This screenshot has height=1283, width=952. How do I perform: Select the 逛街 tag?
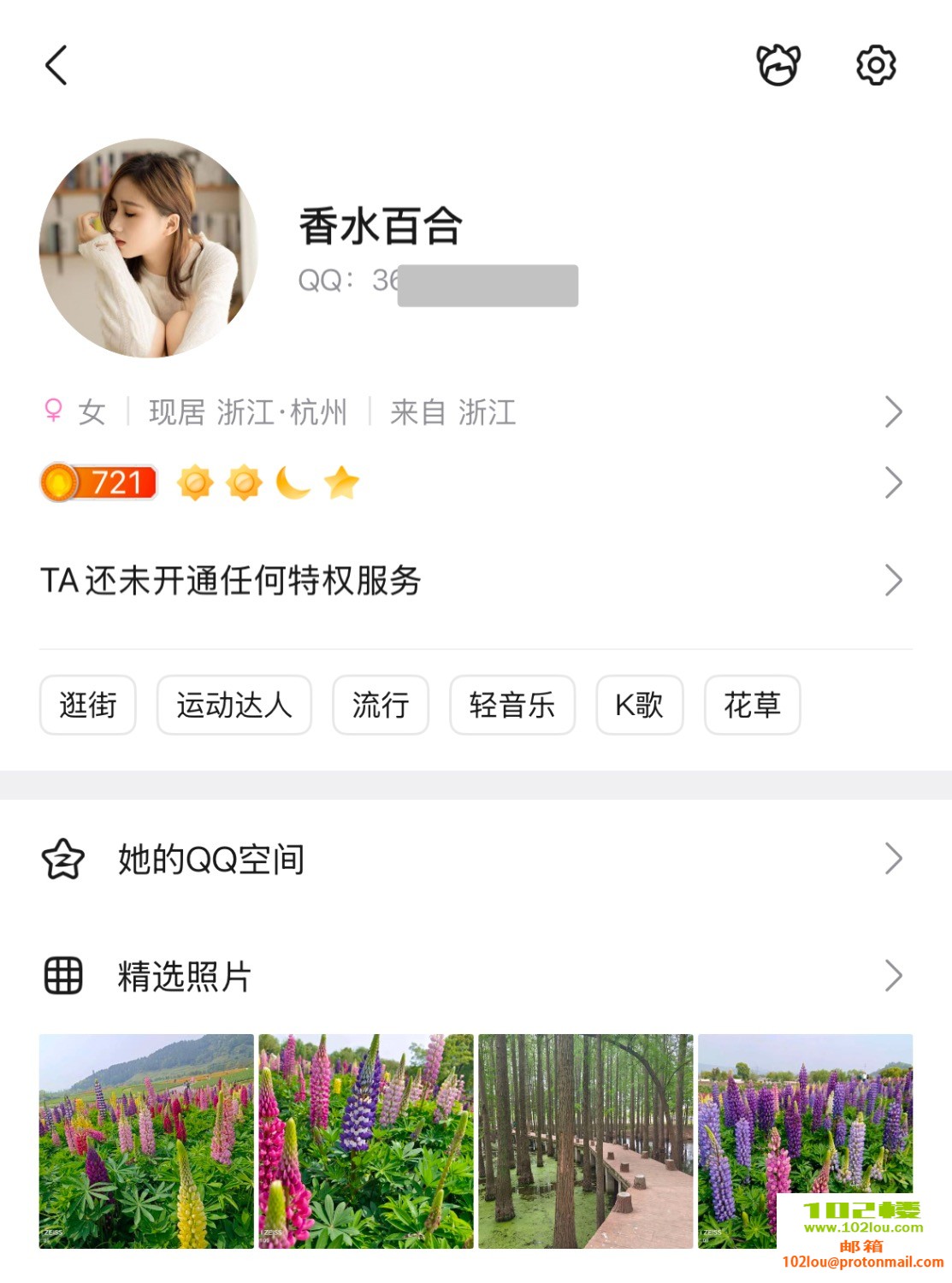coord(88,705)
